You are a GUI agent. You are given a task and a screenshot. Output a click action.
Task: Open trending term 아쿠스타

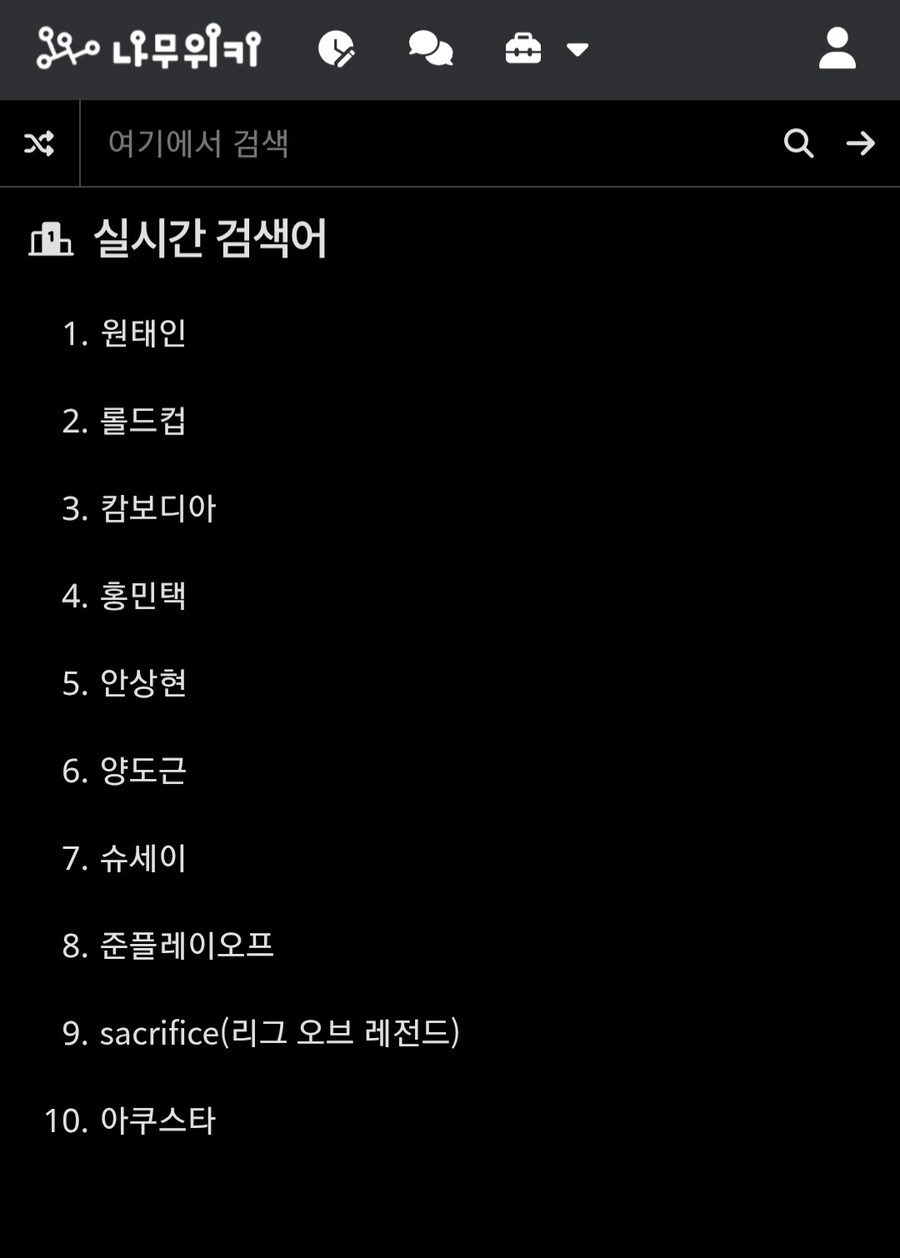click(158, 1120)
